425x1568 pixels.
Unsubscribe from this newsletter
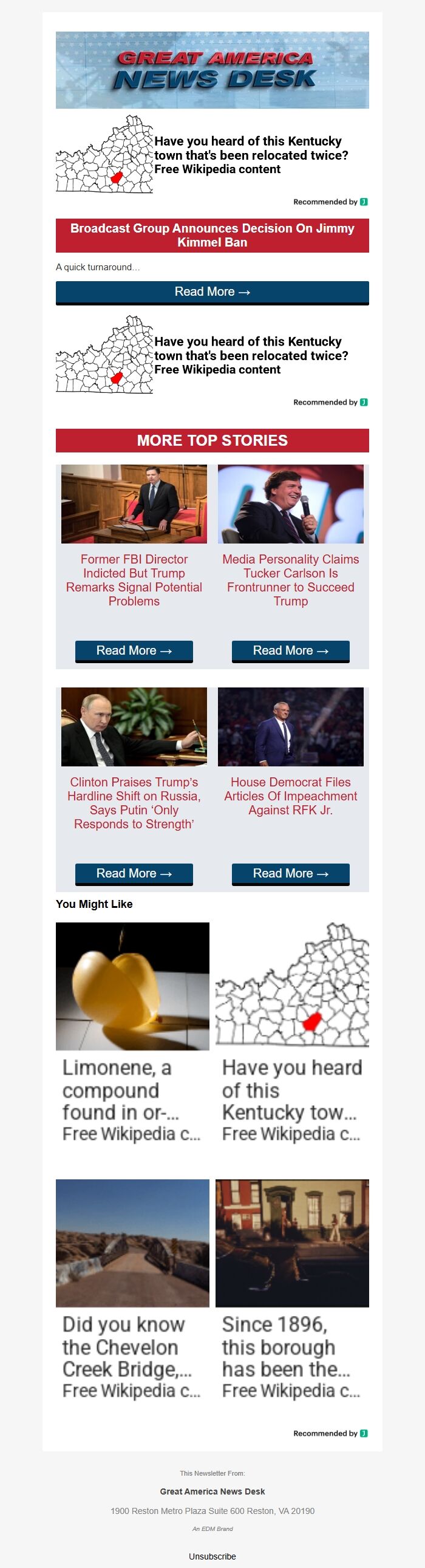(212, 1556)
